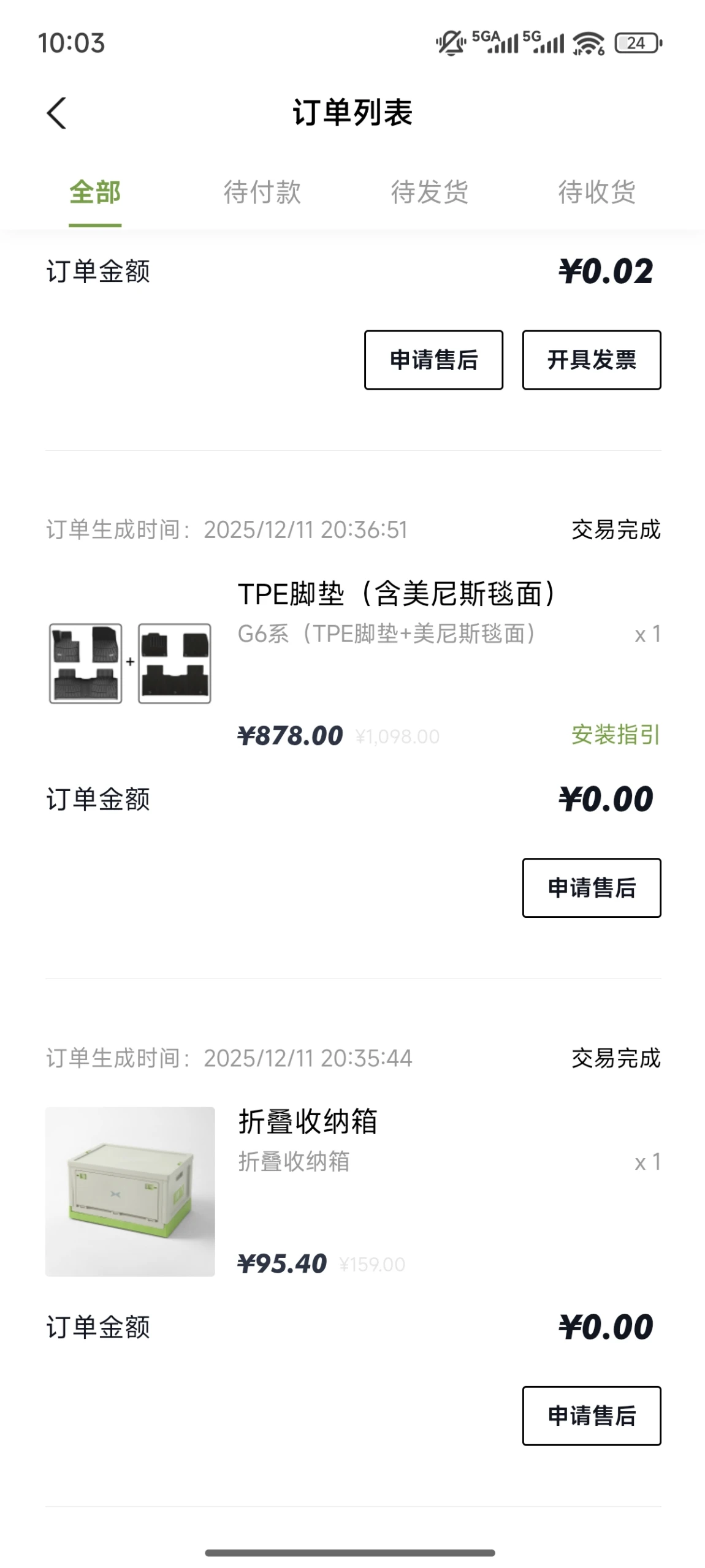Screen dimensions: 705x1568
Task: Switch to the 待收货 tab
Action: 596,192
